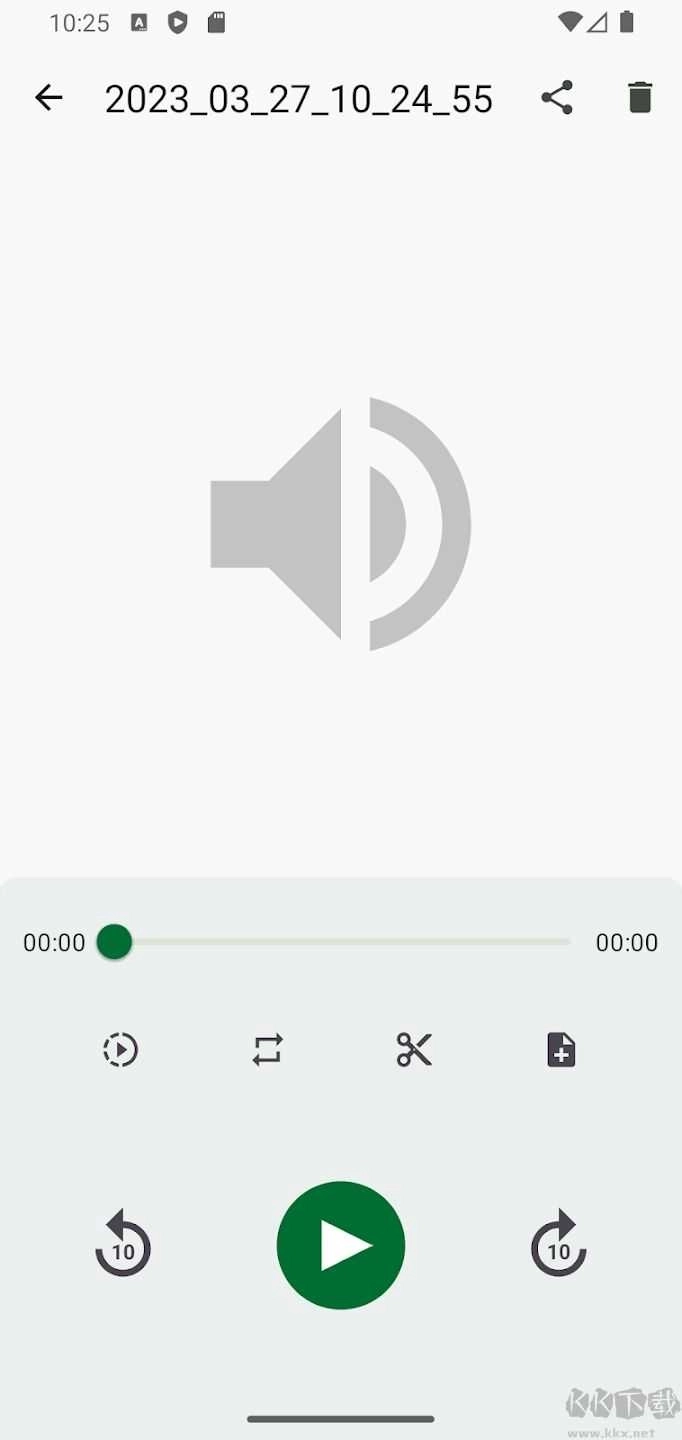This screenshot has width=682, height=1440.
Task: Go back using the top-left arrow
Action: 48,98
